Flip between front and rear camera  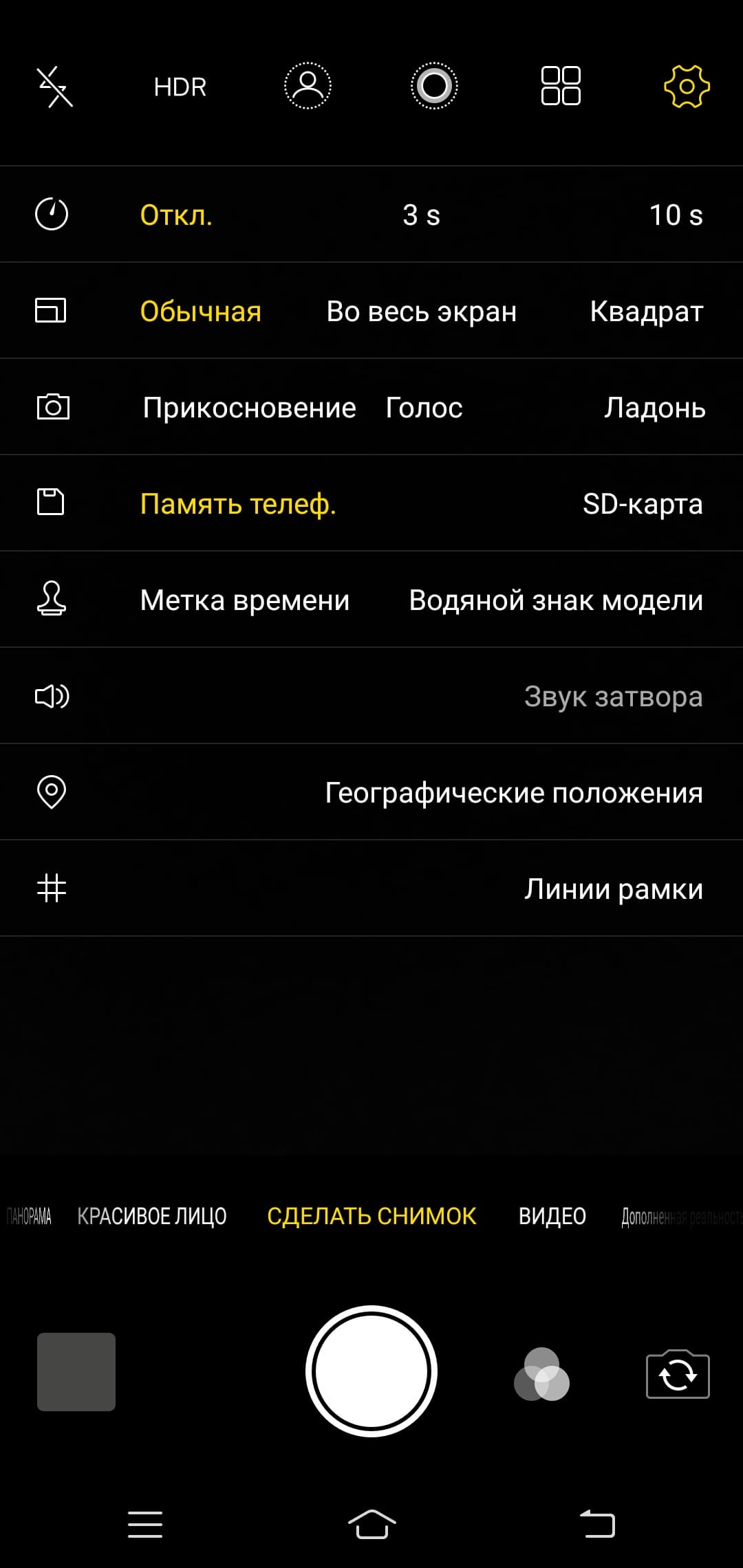click(678, 1375)
